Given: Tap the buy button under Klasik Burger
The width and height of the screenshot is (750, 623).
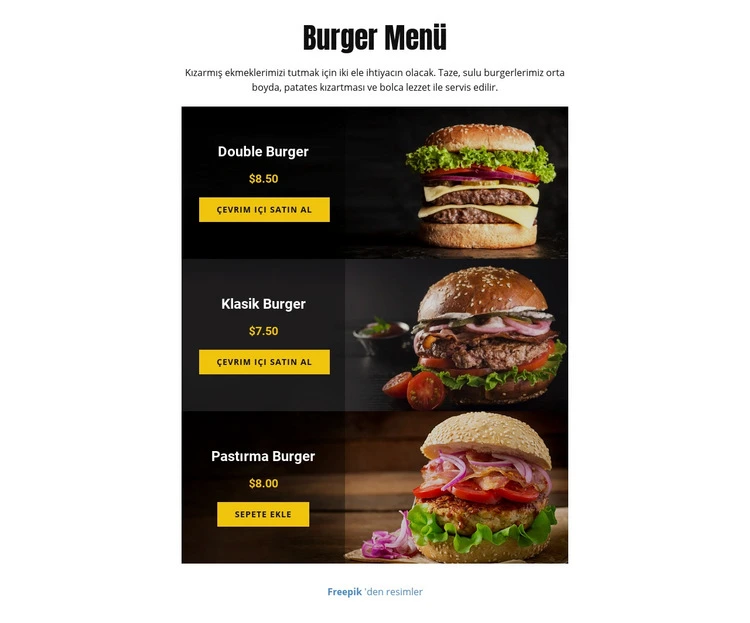Looking at the screenshot, I should (x=264, y=362).
